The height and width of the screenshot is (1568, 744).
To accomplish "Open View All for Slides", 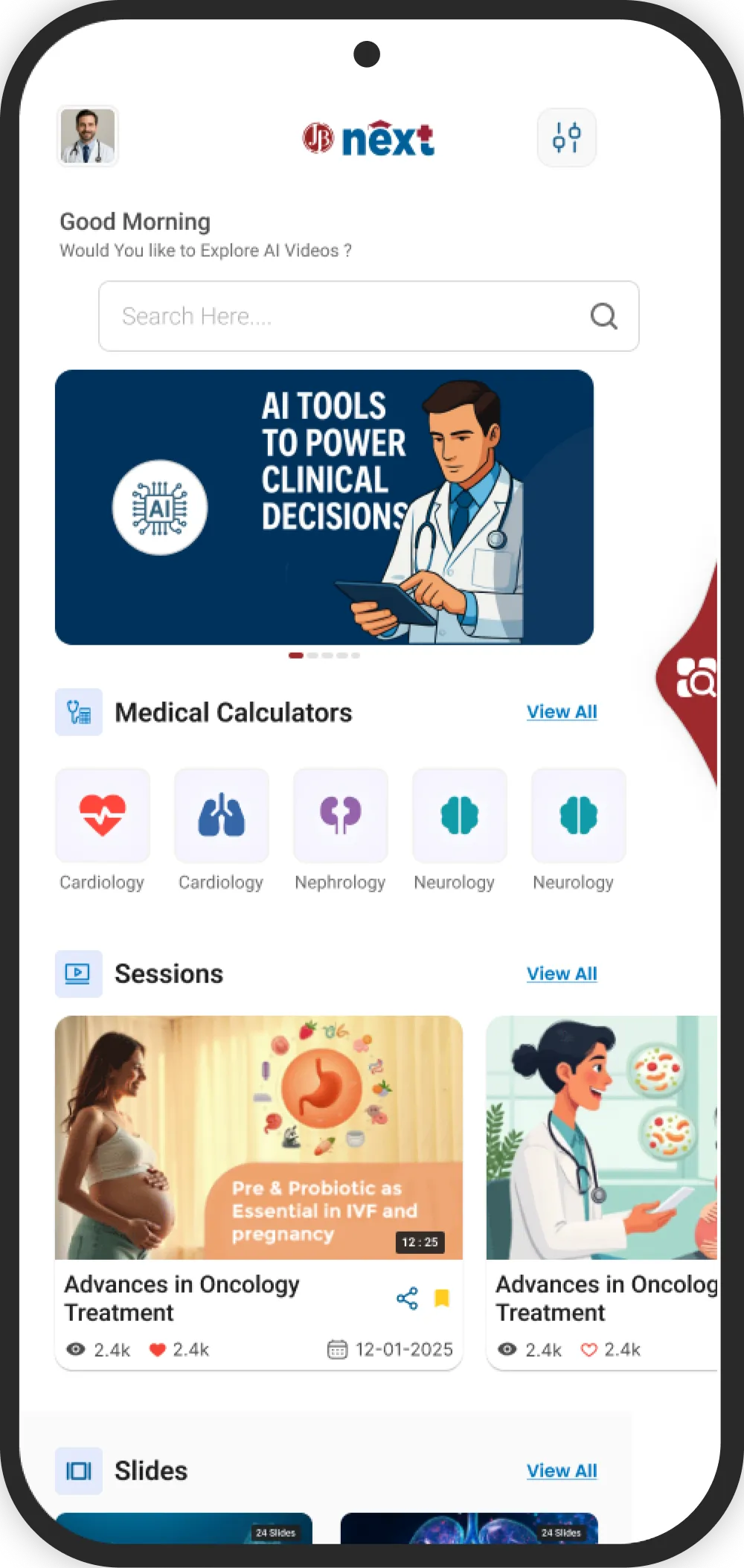I will (562, 1471).
